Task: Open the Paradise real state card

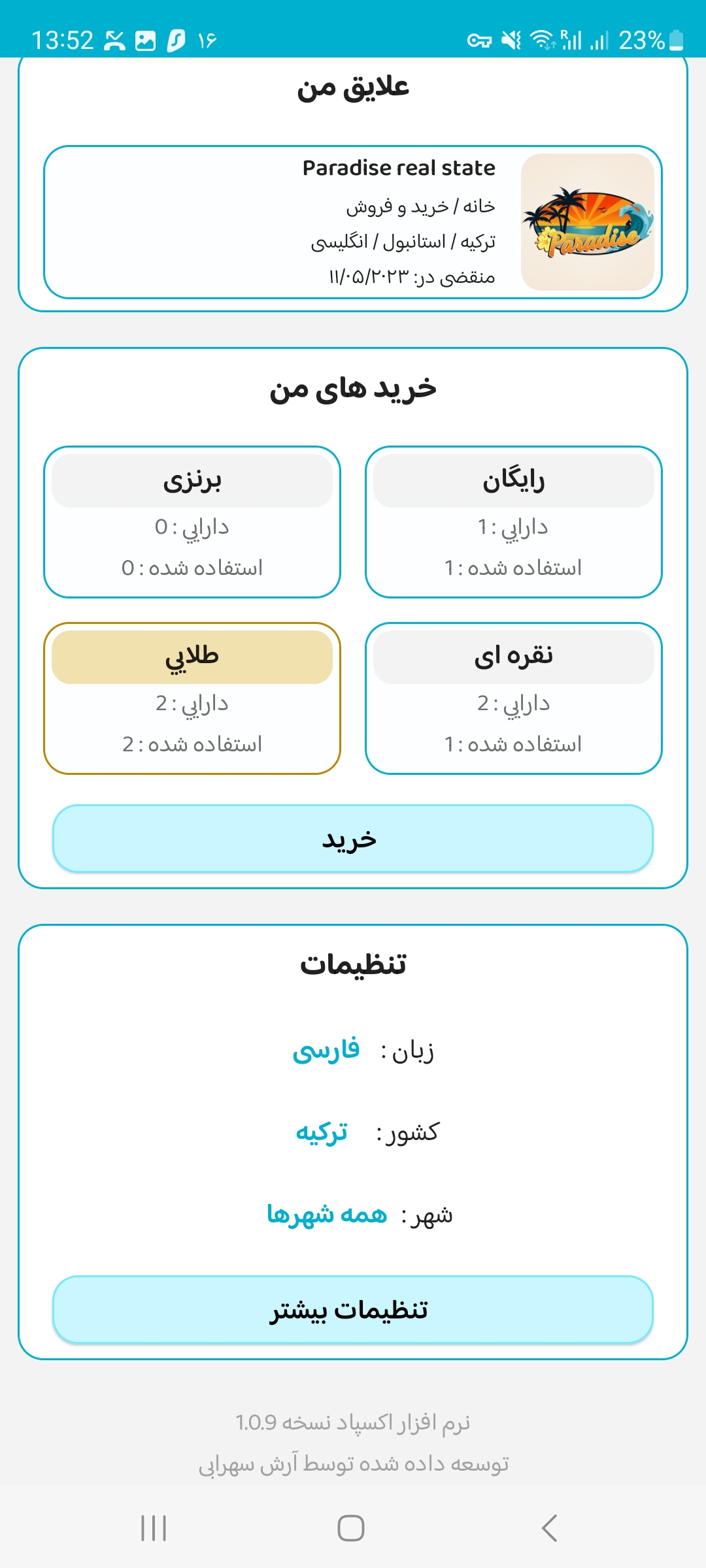Action: click(353, 222)
